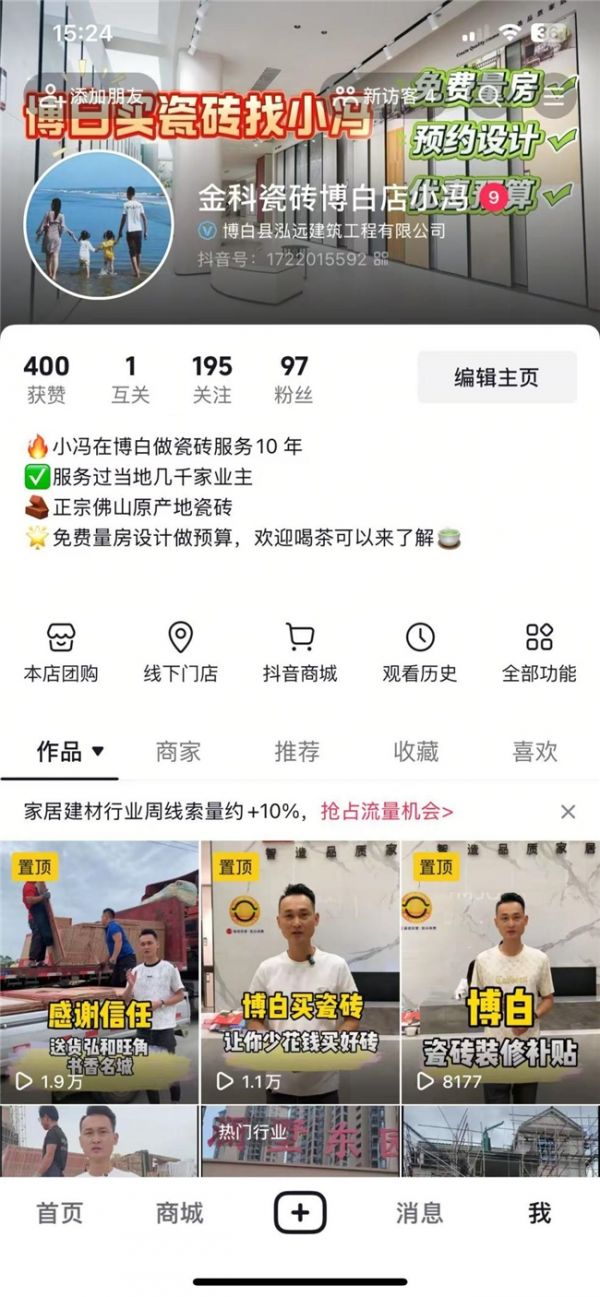Viewport: 600px width, 1297px height.
Task: Switch to the 收藏 tab
Action: (416, 752)
